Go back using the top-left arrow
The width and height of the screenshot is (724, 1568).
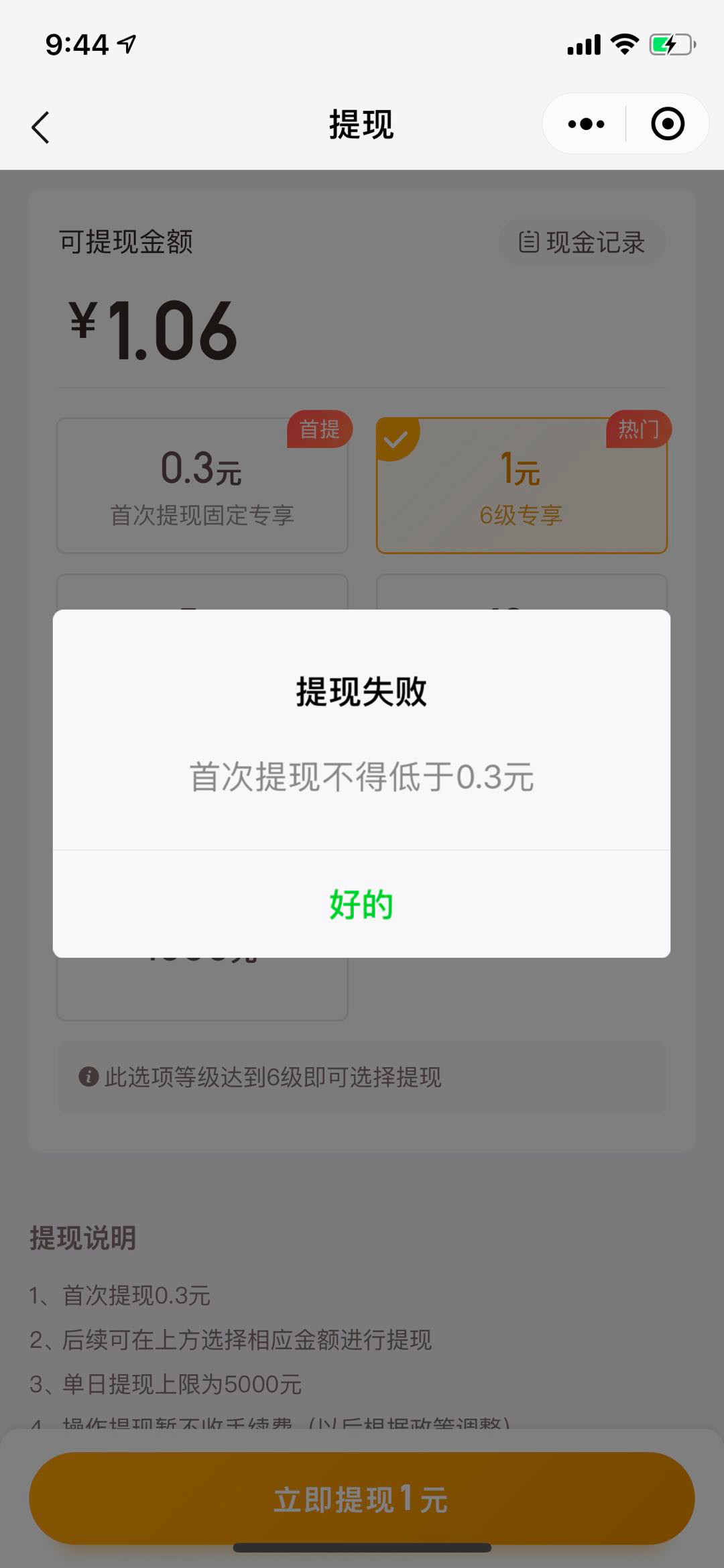tap(41, 127)
